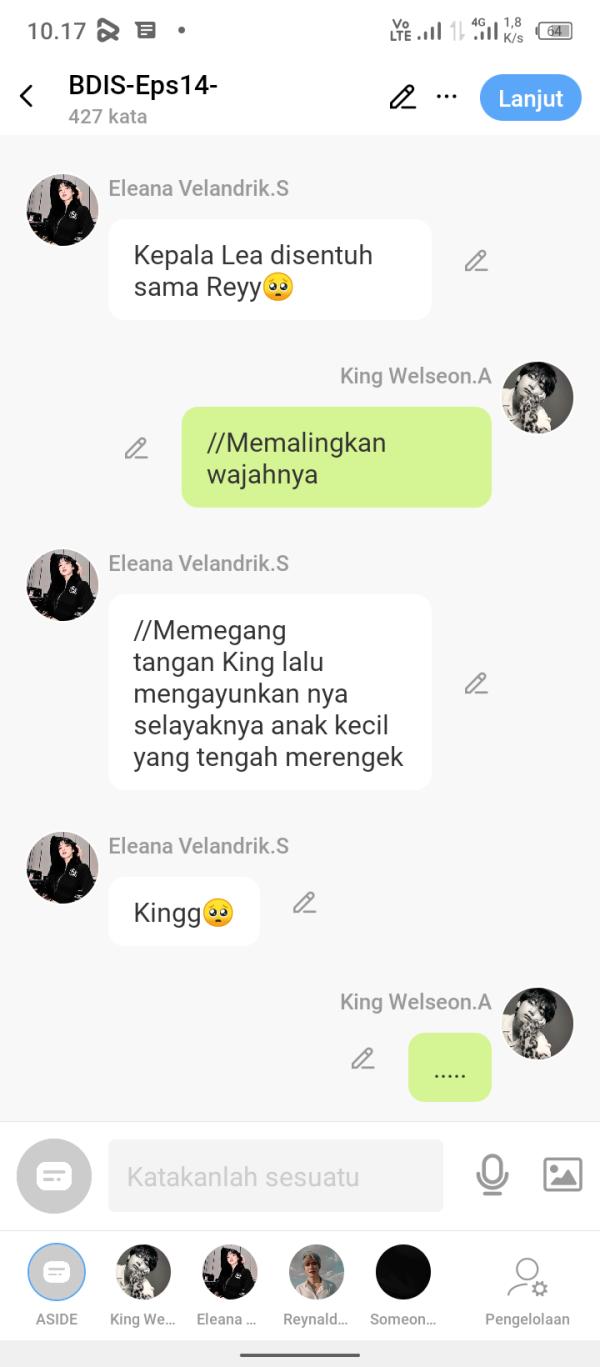The image size is (600, 1367).
Task: Edit the "//Memegang tangan King" message
Action: coord(476,684)
